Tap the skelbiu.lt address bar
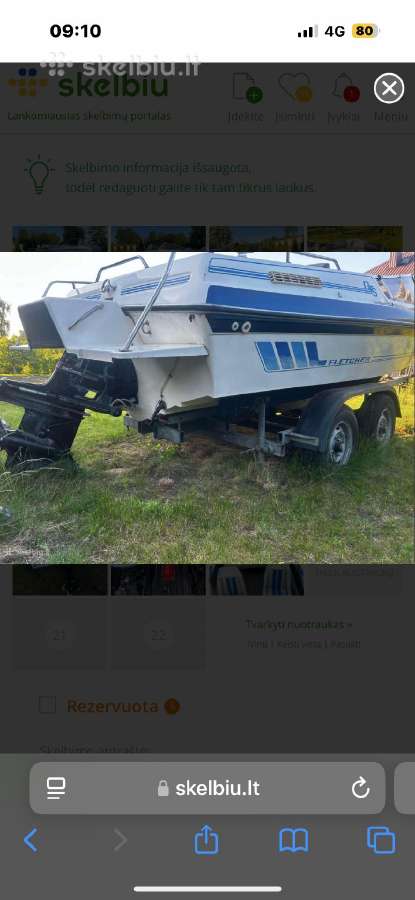This screenshot has width=415, height=900. click(x=207, y=788)
